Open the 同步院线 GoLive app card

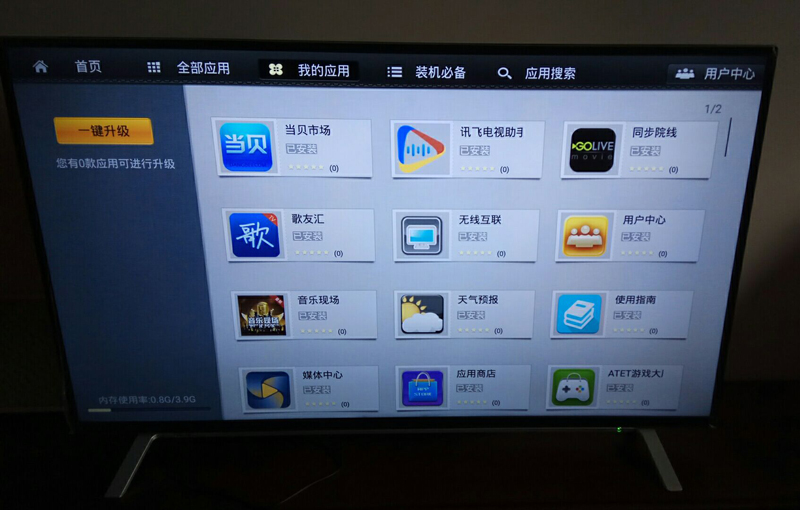coord(640,150)
